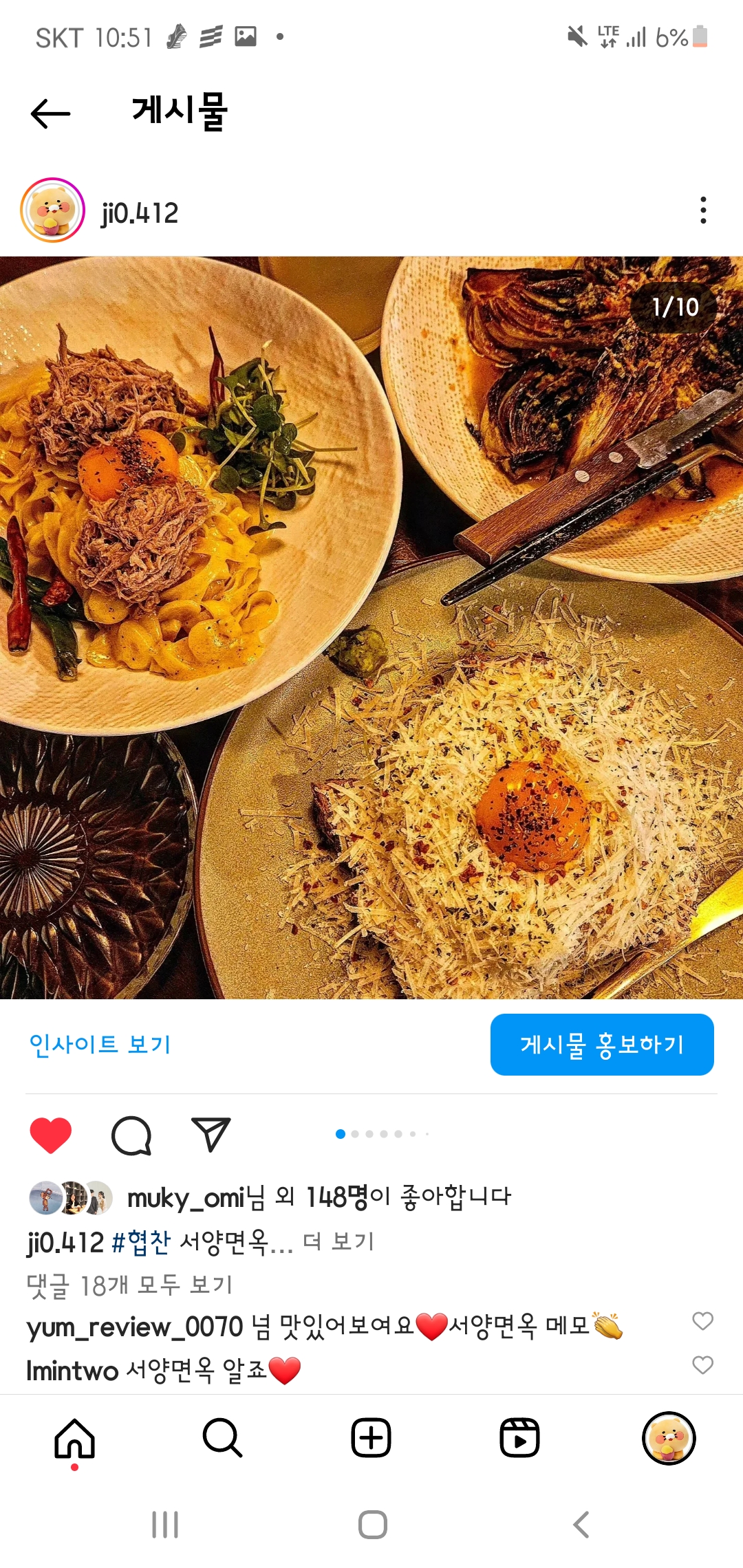
Task: Open ji0.412's profile picture story
Action: point(53,210)
